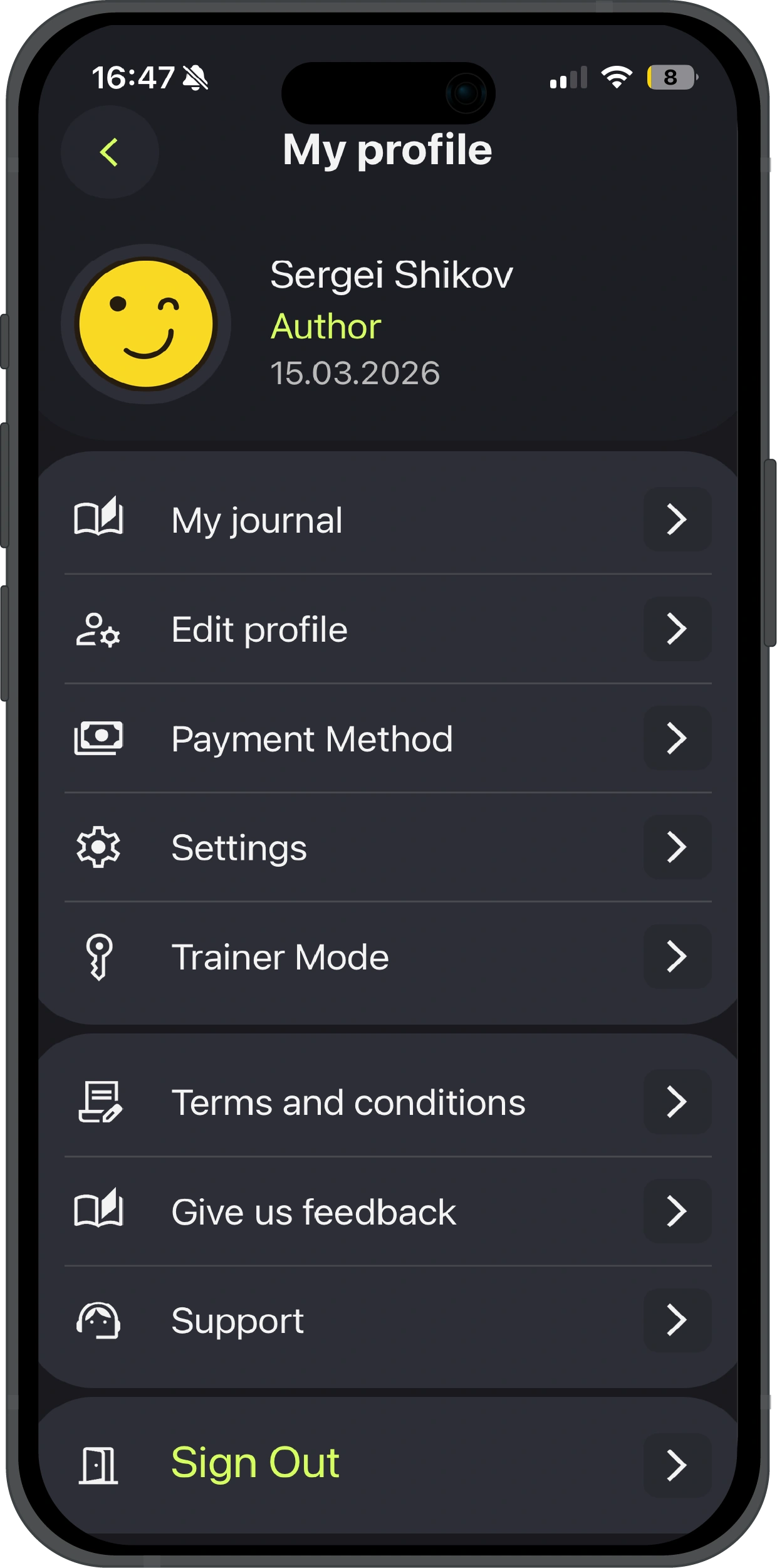Sign Out of the account
This screenshot has width=777, height=1568.
(x=387, y=1464)
